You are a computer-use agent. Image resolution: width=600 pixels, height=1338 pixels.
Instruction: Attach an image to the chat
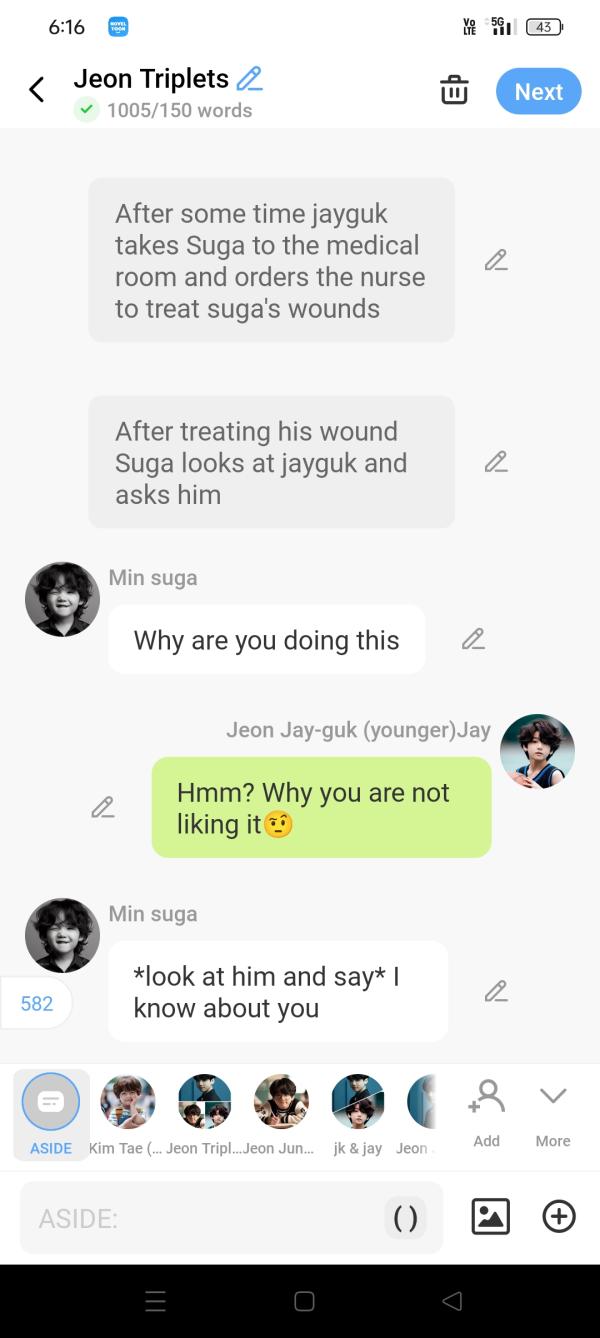coord(490,1216)
